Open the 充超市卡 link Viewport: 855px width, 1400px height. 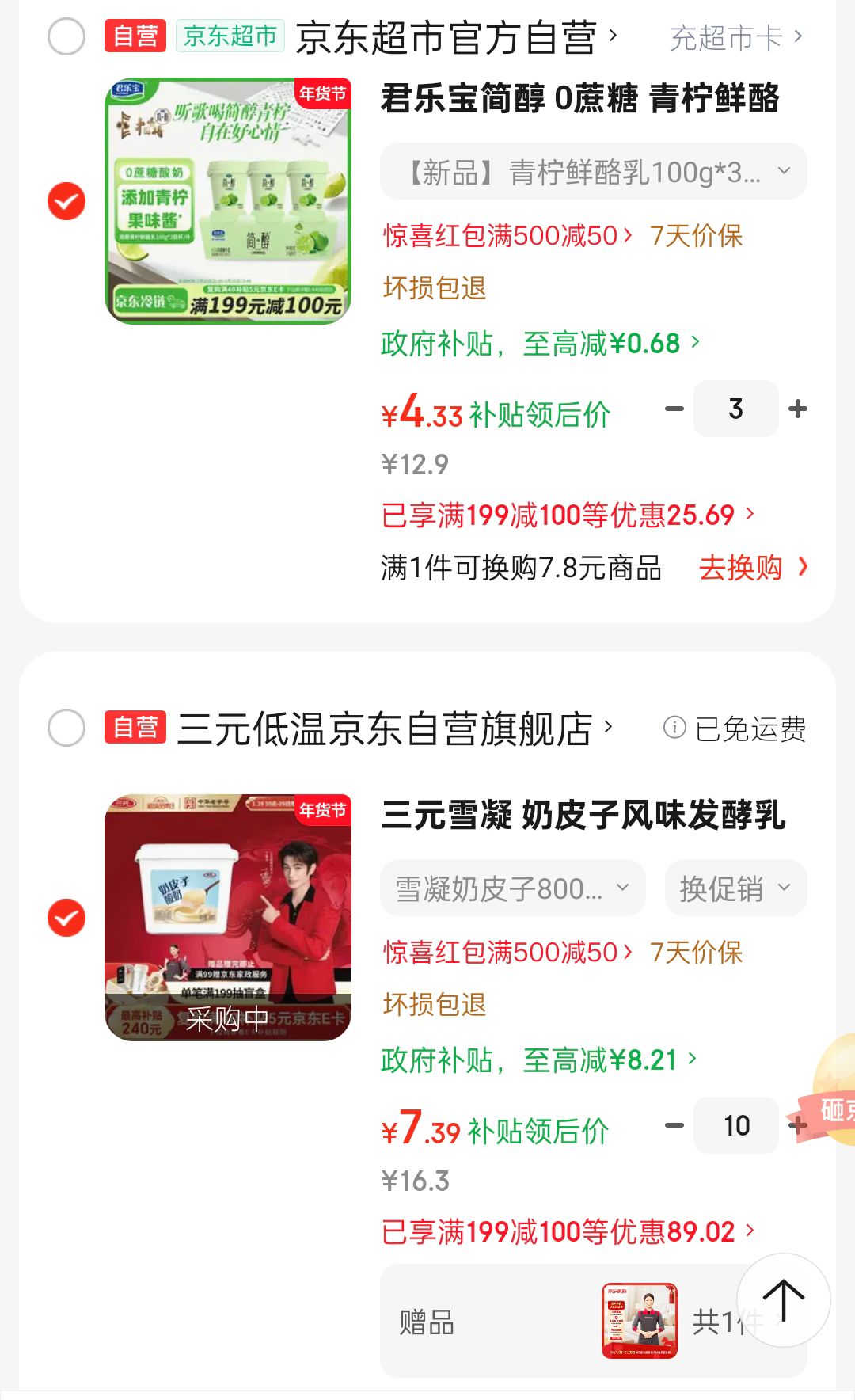coord(735,37)
